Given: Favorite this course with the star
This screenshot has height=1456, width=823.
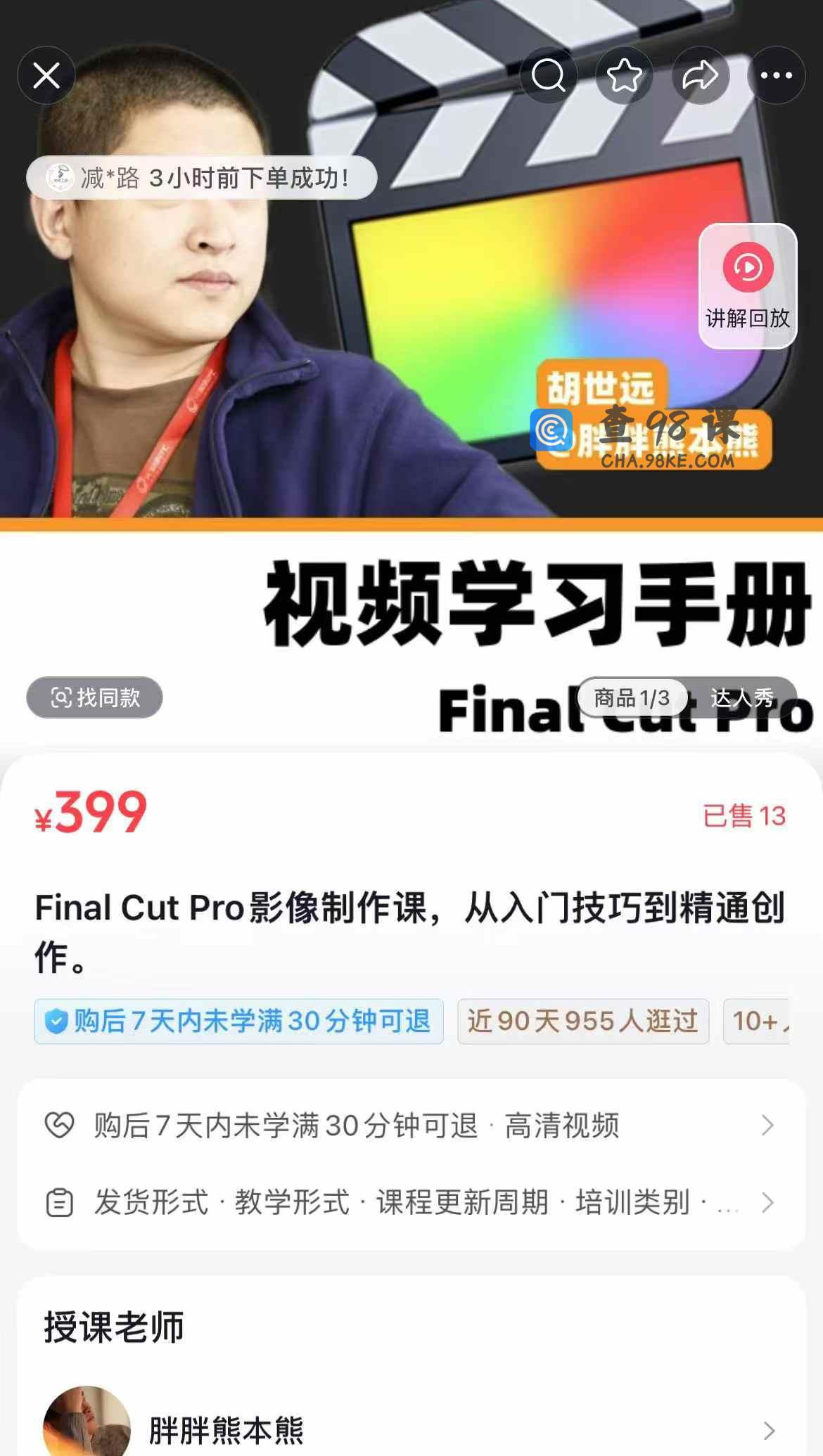Looking at the screenshot, I should 624,75.
